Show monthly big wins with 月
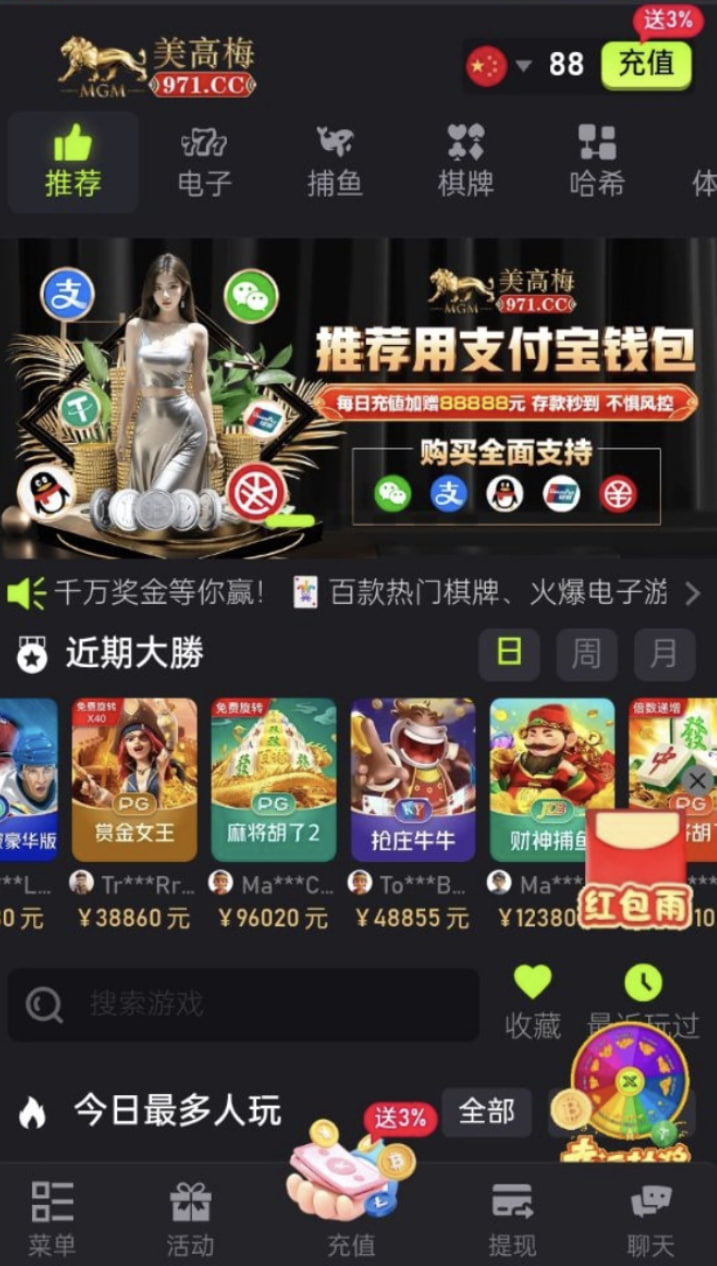This screenshot has height=1266, width=717. tap(664, 655)
